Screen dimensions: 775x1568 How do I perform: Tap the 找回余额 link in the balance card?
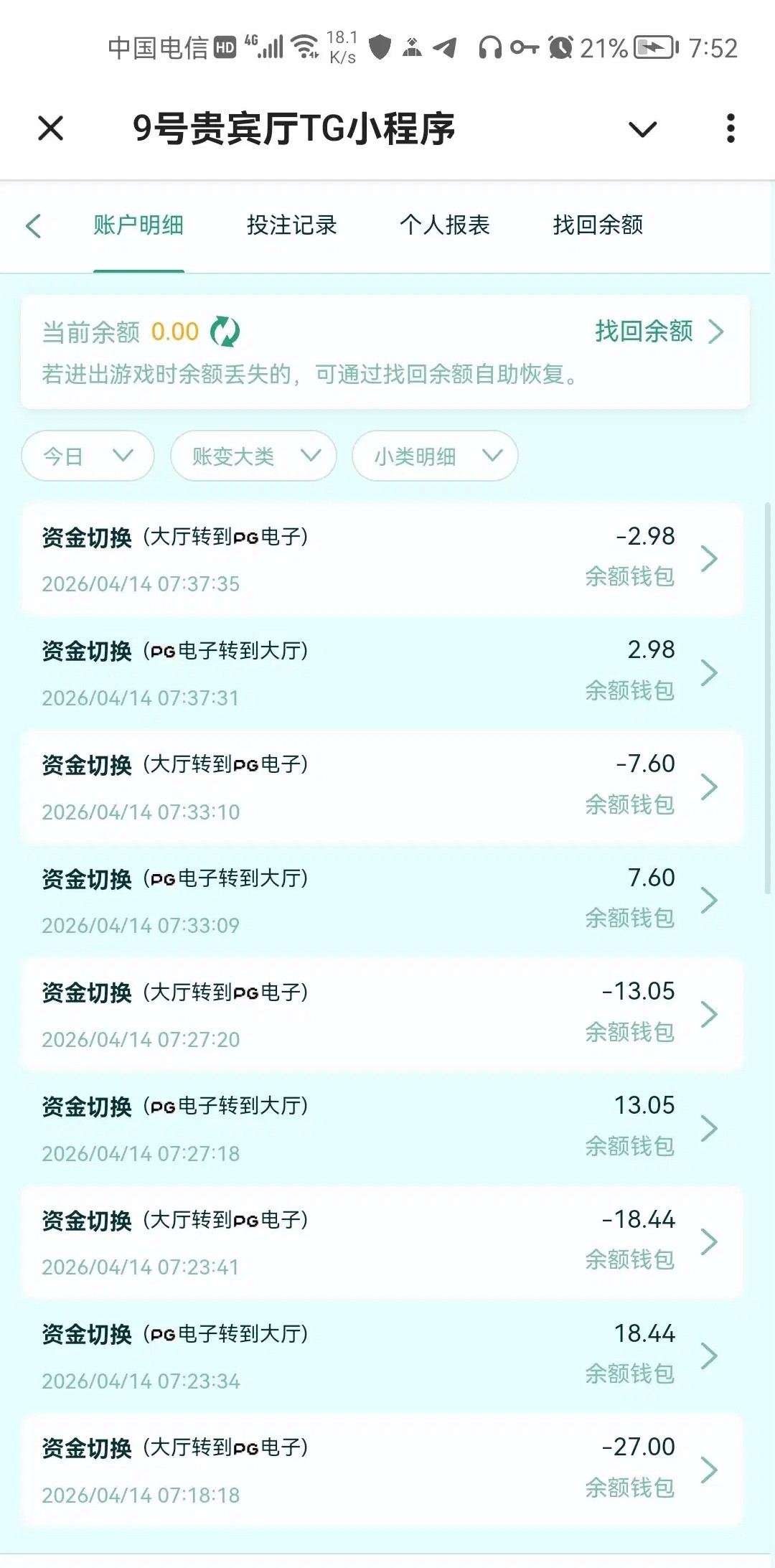click(658, 332)
